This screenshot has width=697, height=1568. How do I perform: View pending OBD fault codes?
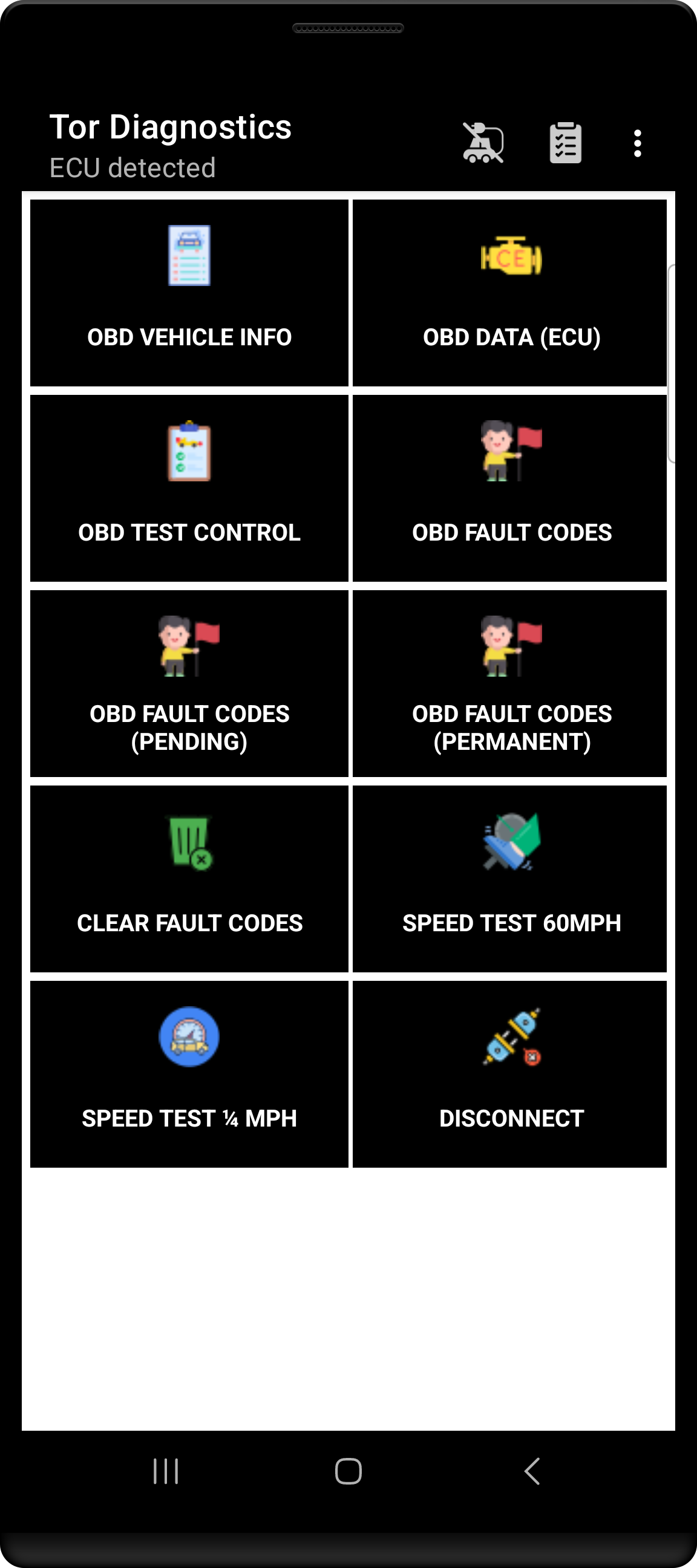[189, 683]
